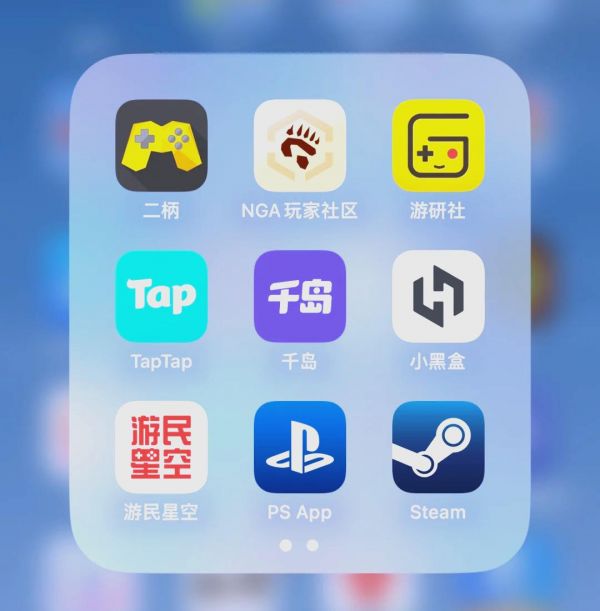Image resolution: width=600 pixels, height=611 pixels.
Task: Open the 游民星空 app
Action: pyautogui.click(x=161, y=447)
